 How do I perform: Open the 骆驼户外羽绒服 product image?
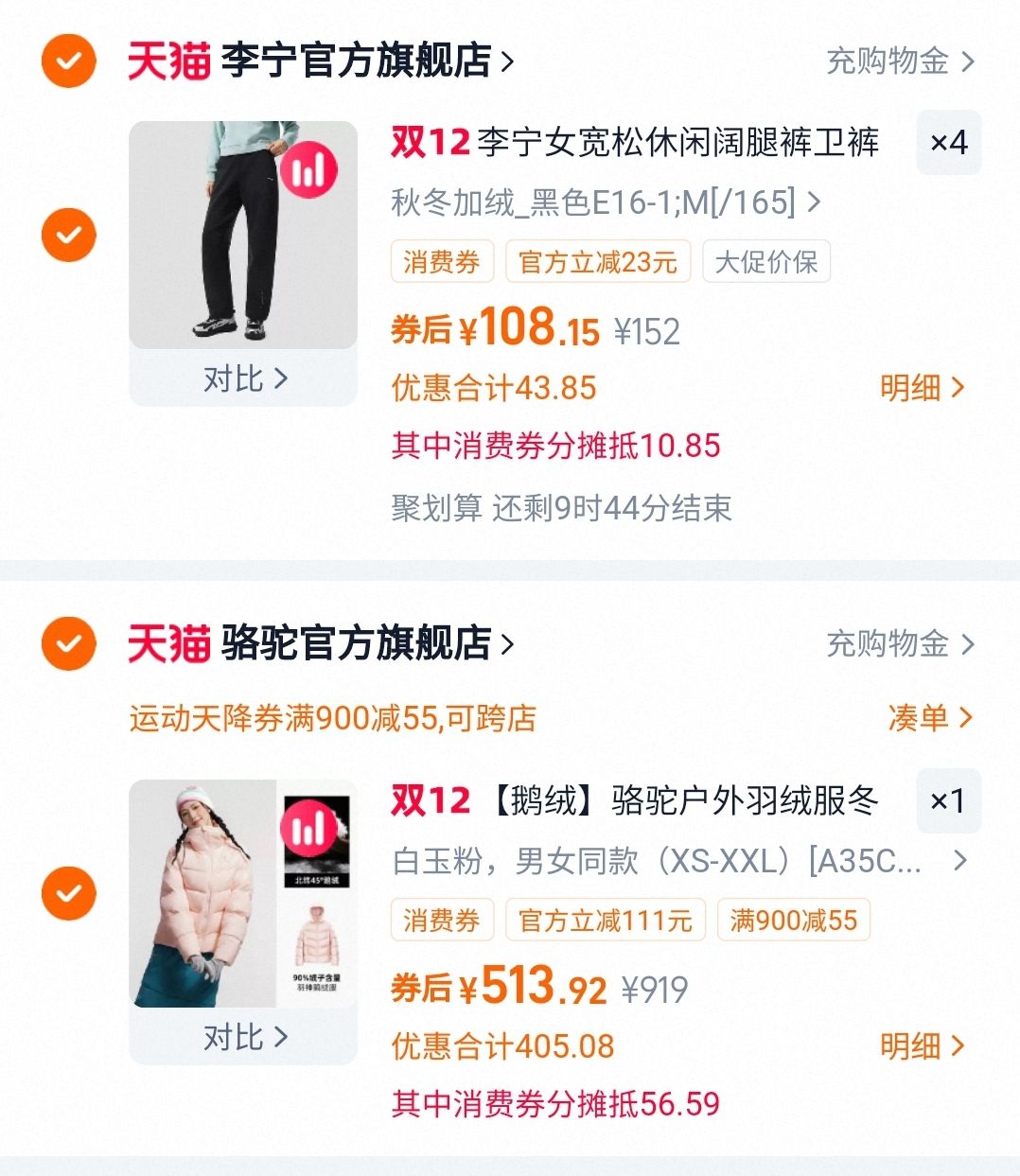point(243,893)
